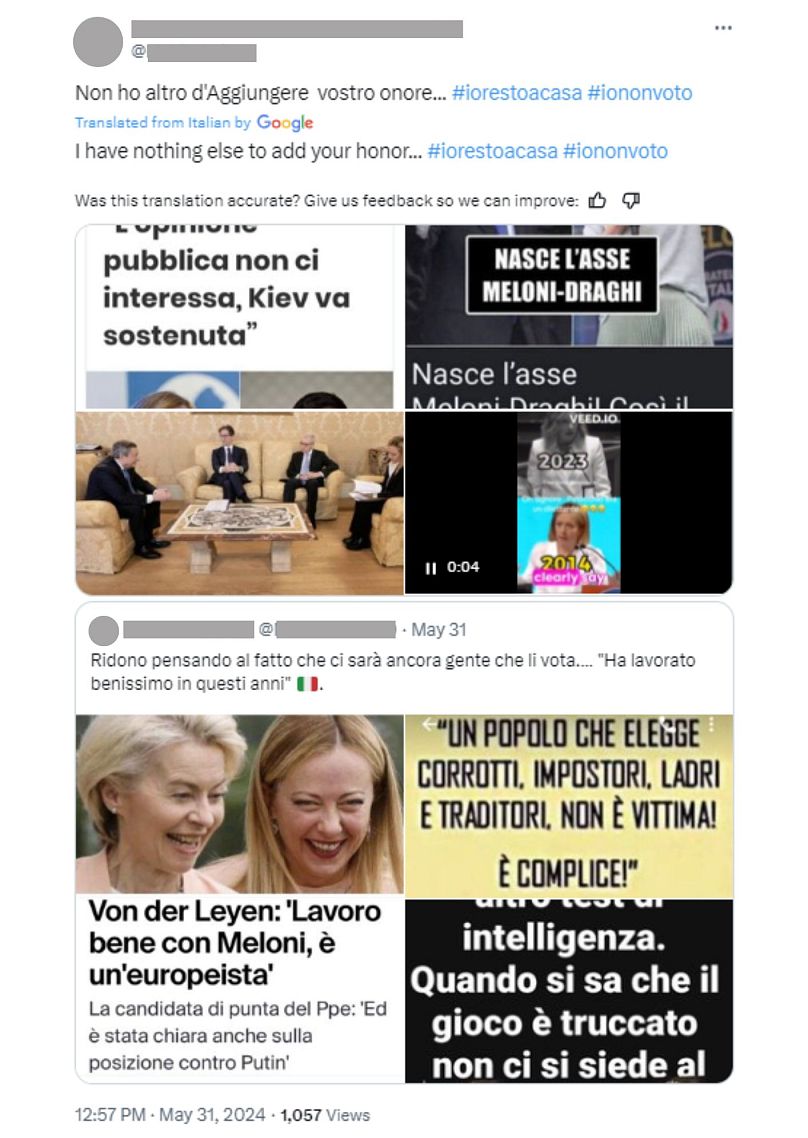Image resolution: width=808 pixels, height=1138 pixels.
Task: Open the 'Kiev va sostenuta' image
Action: (239, 316)
